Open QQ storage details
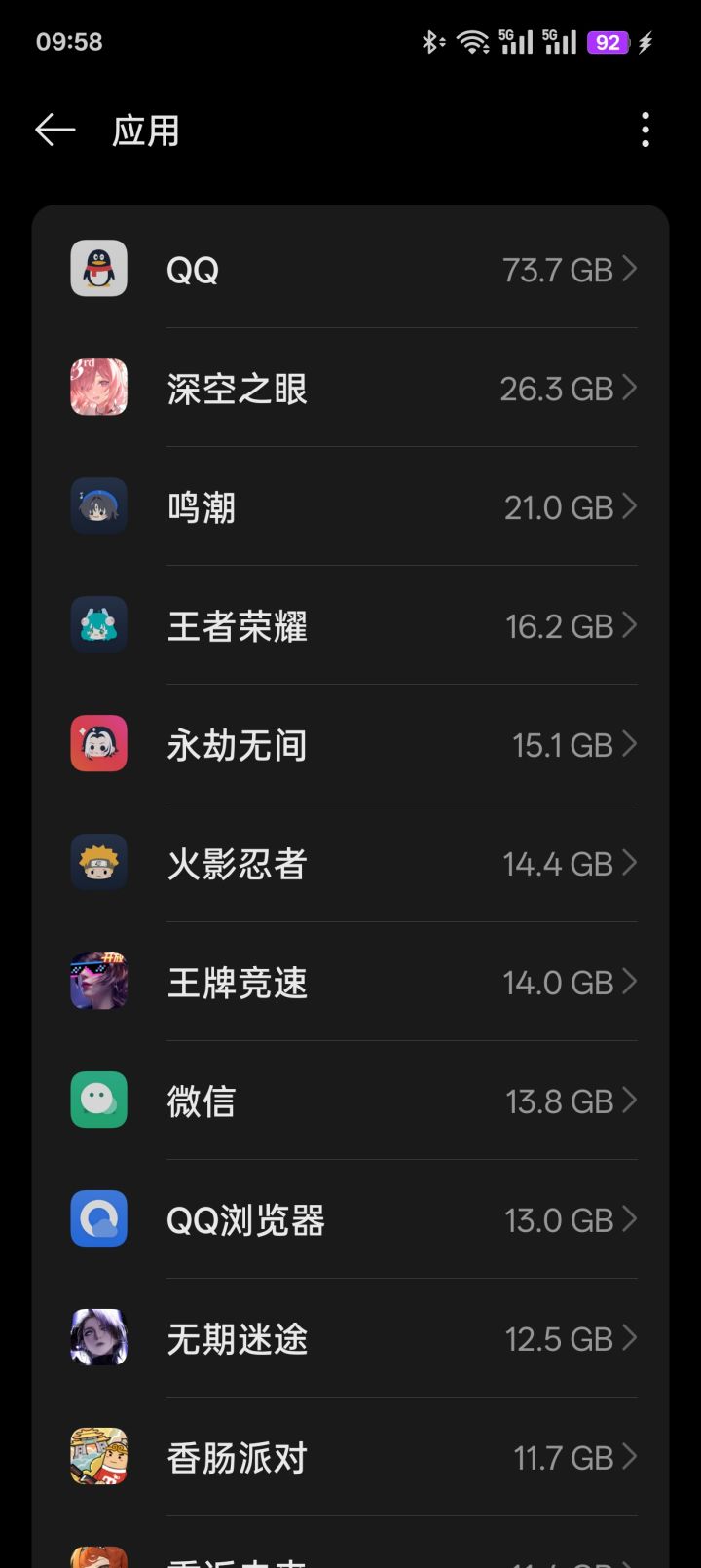701x1568 pixels. tap(350, 269)
